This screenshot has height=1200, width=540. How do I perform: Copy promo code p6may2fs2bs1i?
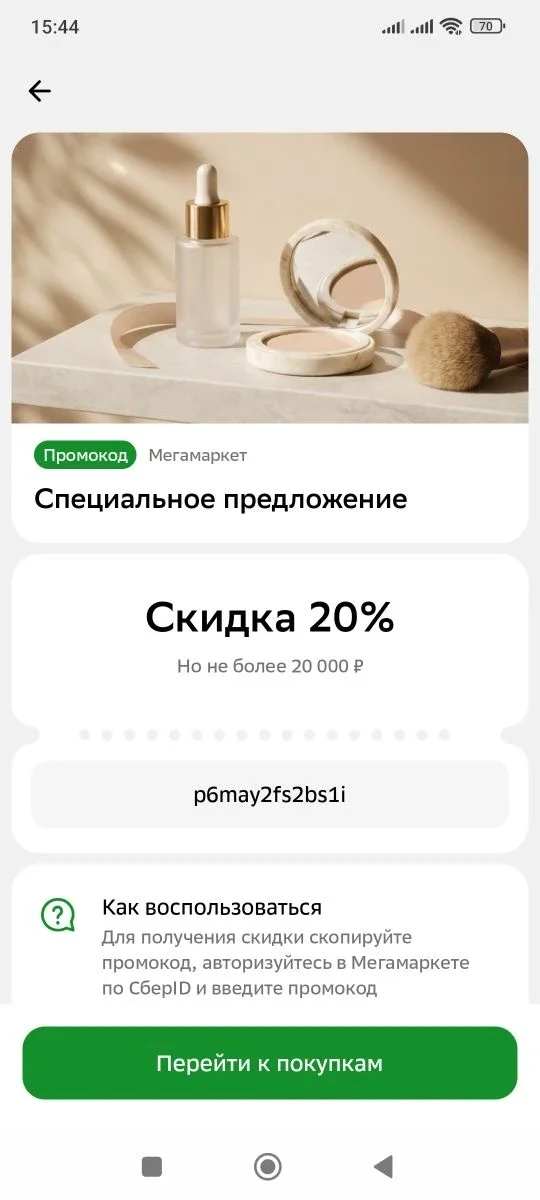pyautogui.click(x=270, y=795)
